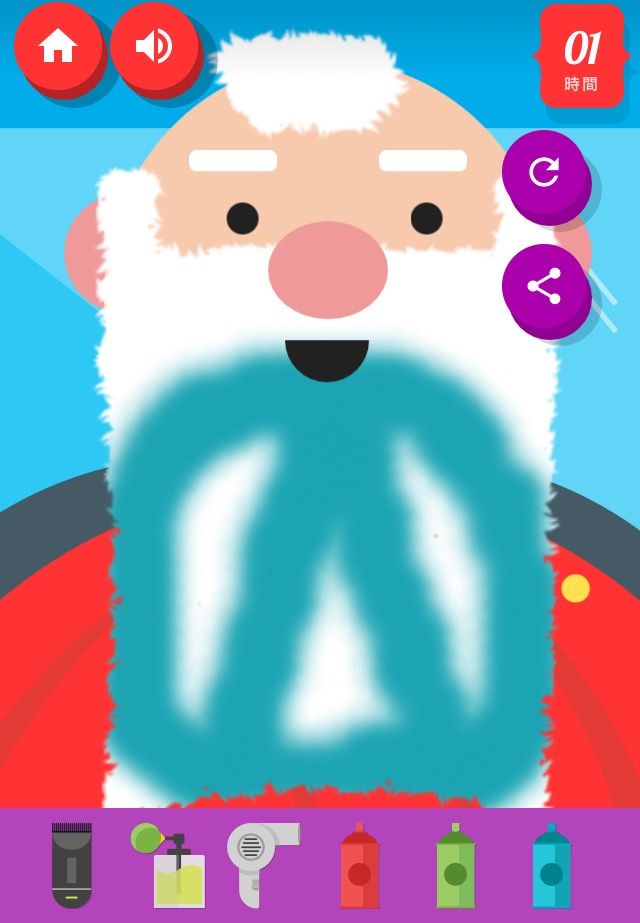This screenshot has height=923, width=640.
Task: Share your beard creation
Action: coord(544,286)
